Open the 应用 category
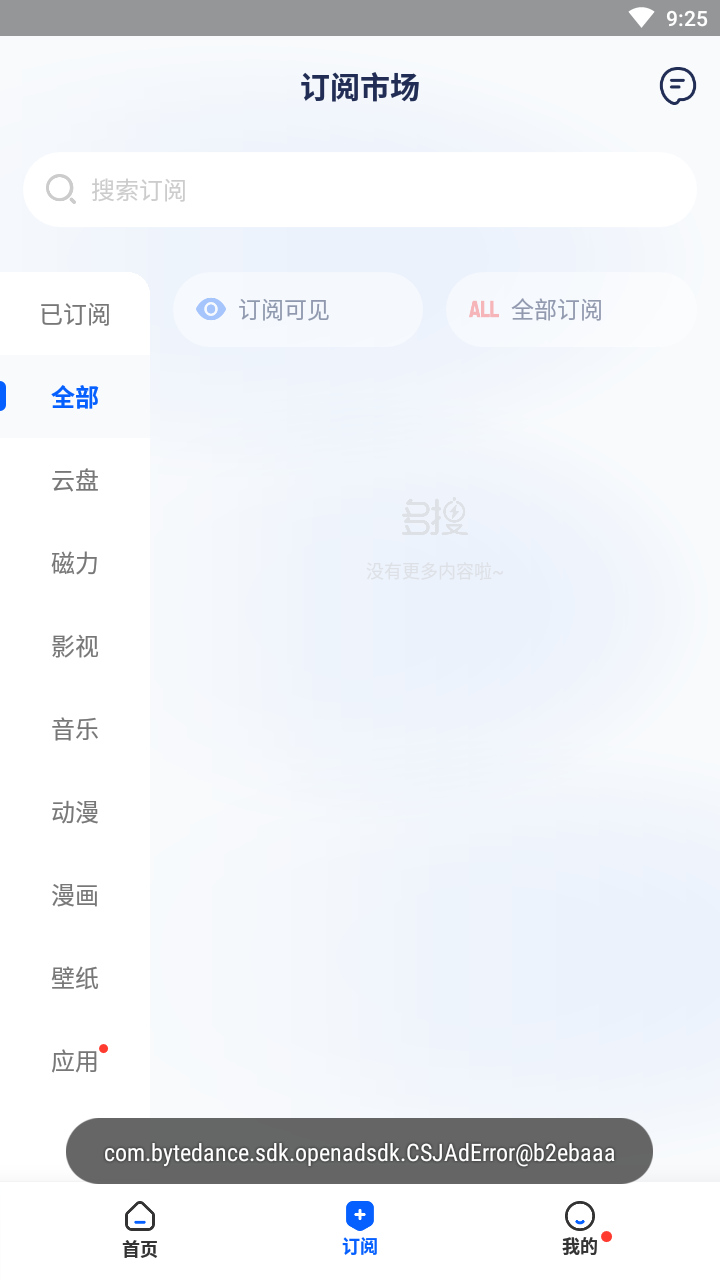 point(75,1061)
